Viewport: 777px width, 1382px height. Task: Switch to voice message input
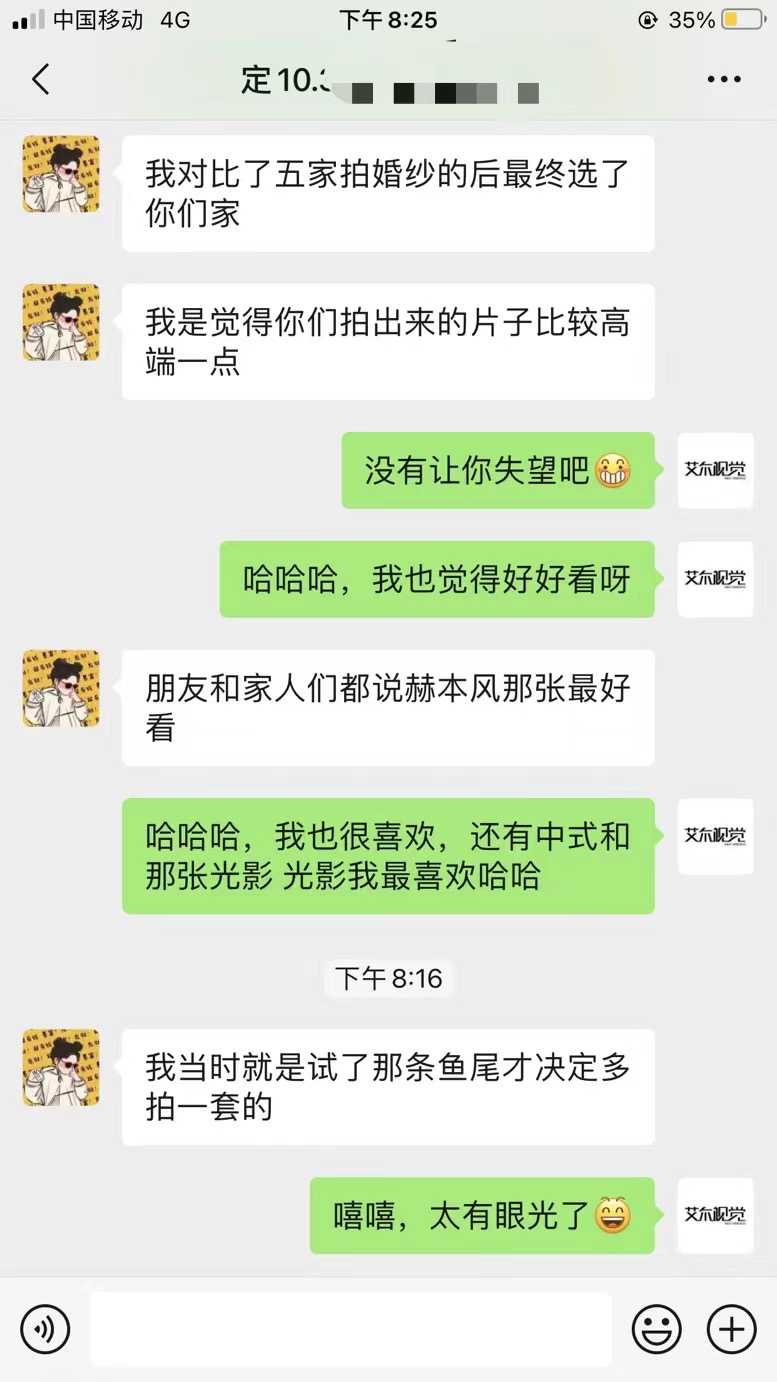(45, 1330)
